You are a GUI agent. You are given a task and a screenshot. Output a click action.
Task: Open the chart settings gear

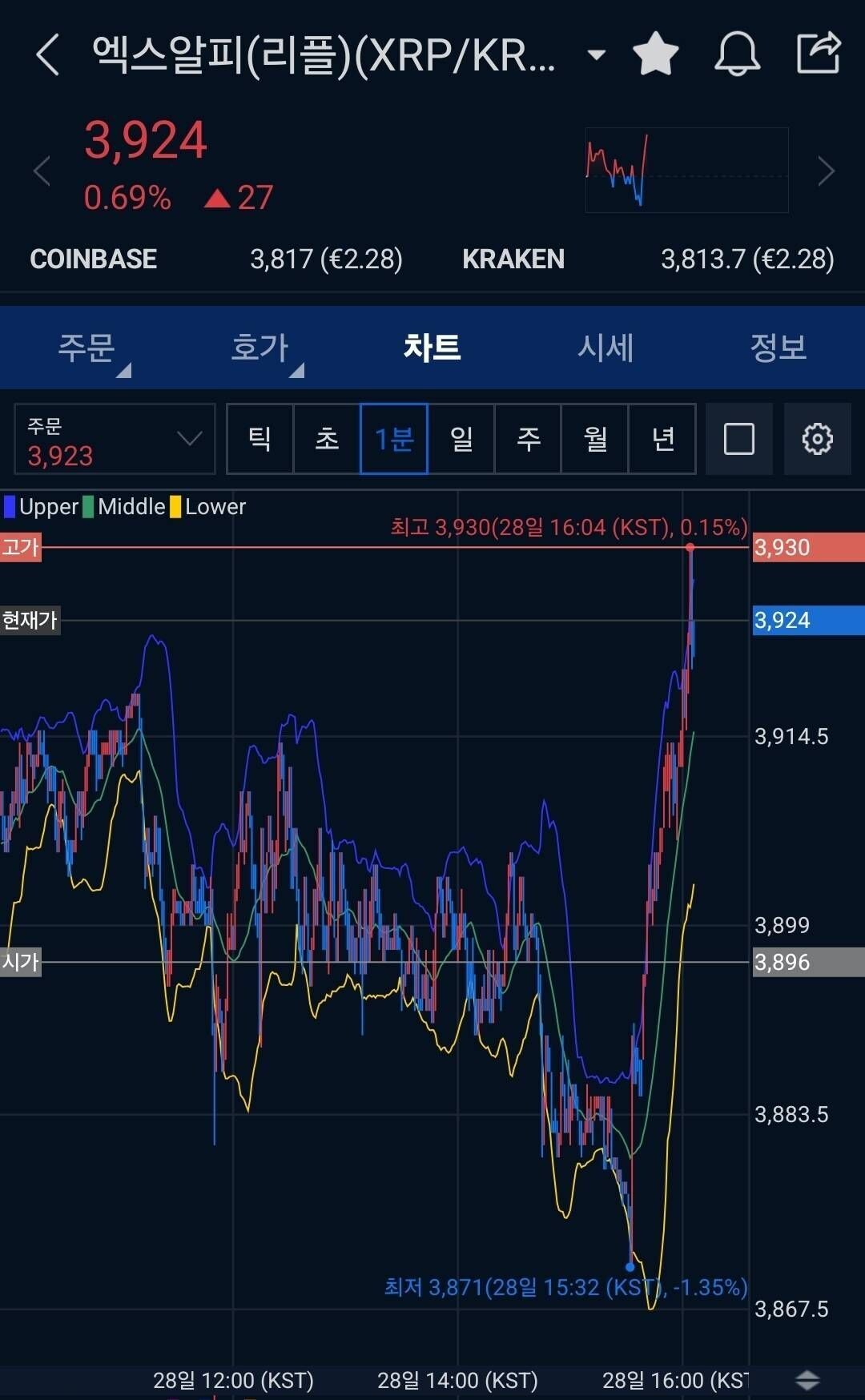(x=817, y=439)
